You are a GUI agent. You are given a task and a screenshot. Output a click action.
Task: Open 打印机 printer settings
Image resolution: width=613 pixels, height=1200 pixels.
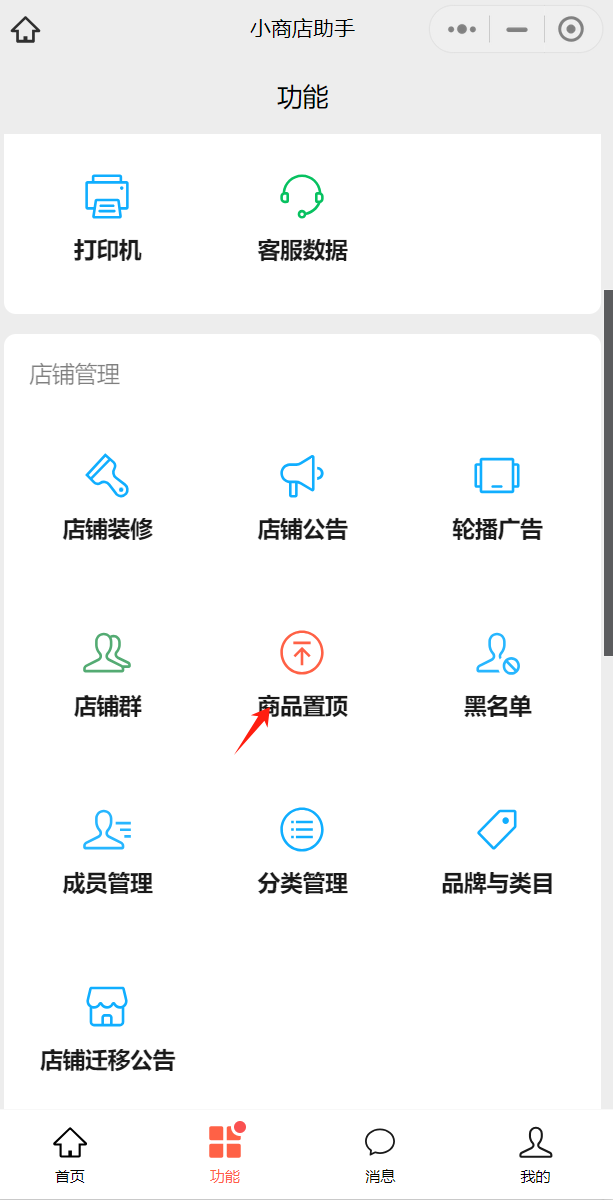tap(108, 218)
